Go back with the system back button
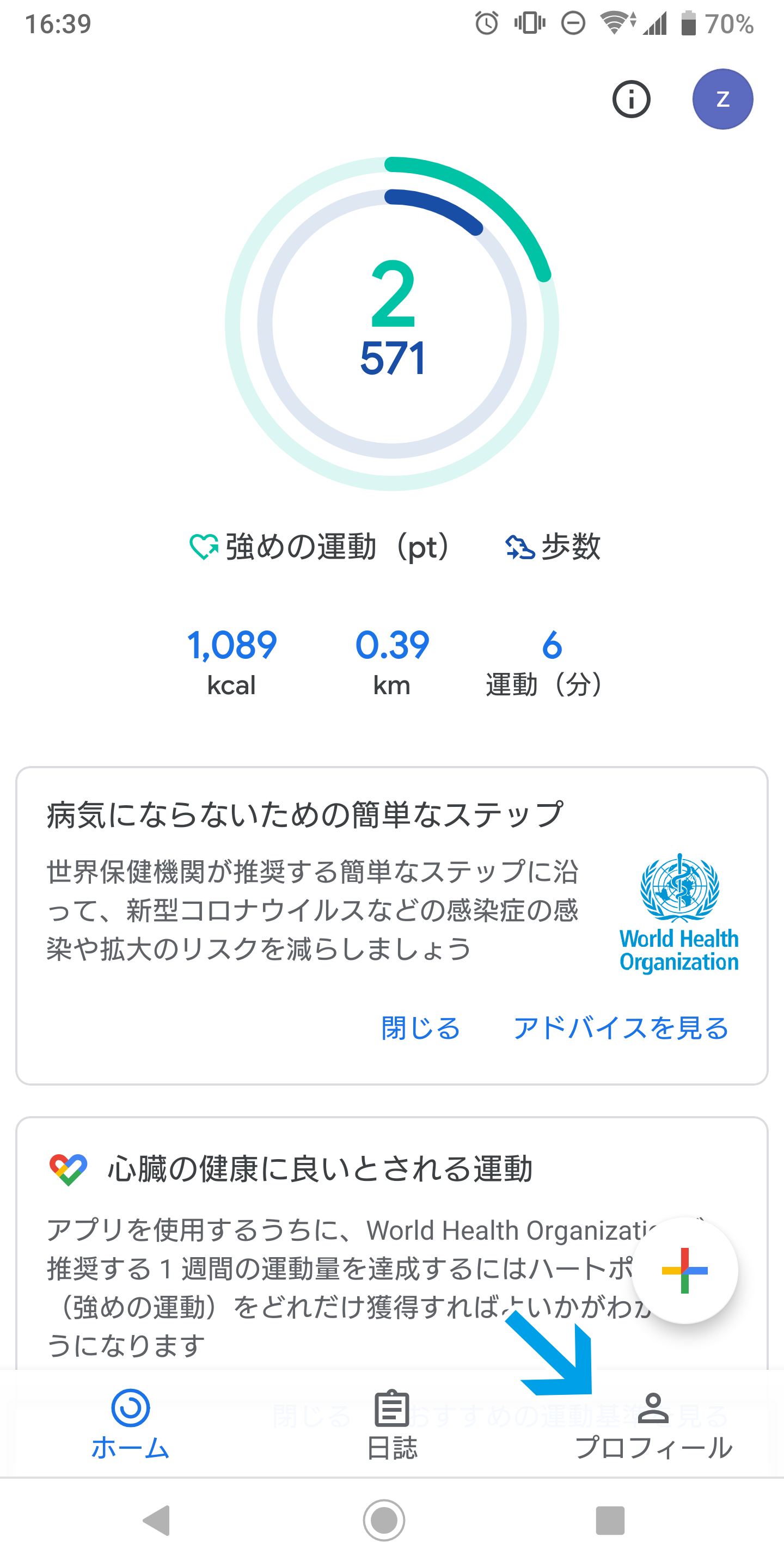The image size is (784, 1568). click(x=156, y=1520)
